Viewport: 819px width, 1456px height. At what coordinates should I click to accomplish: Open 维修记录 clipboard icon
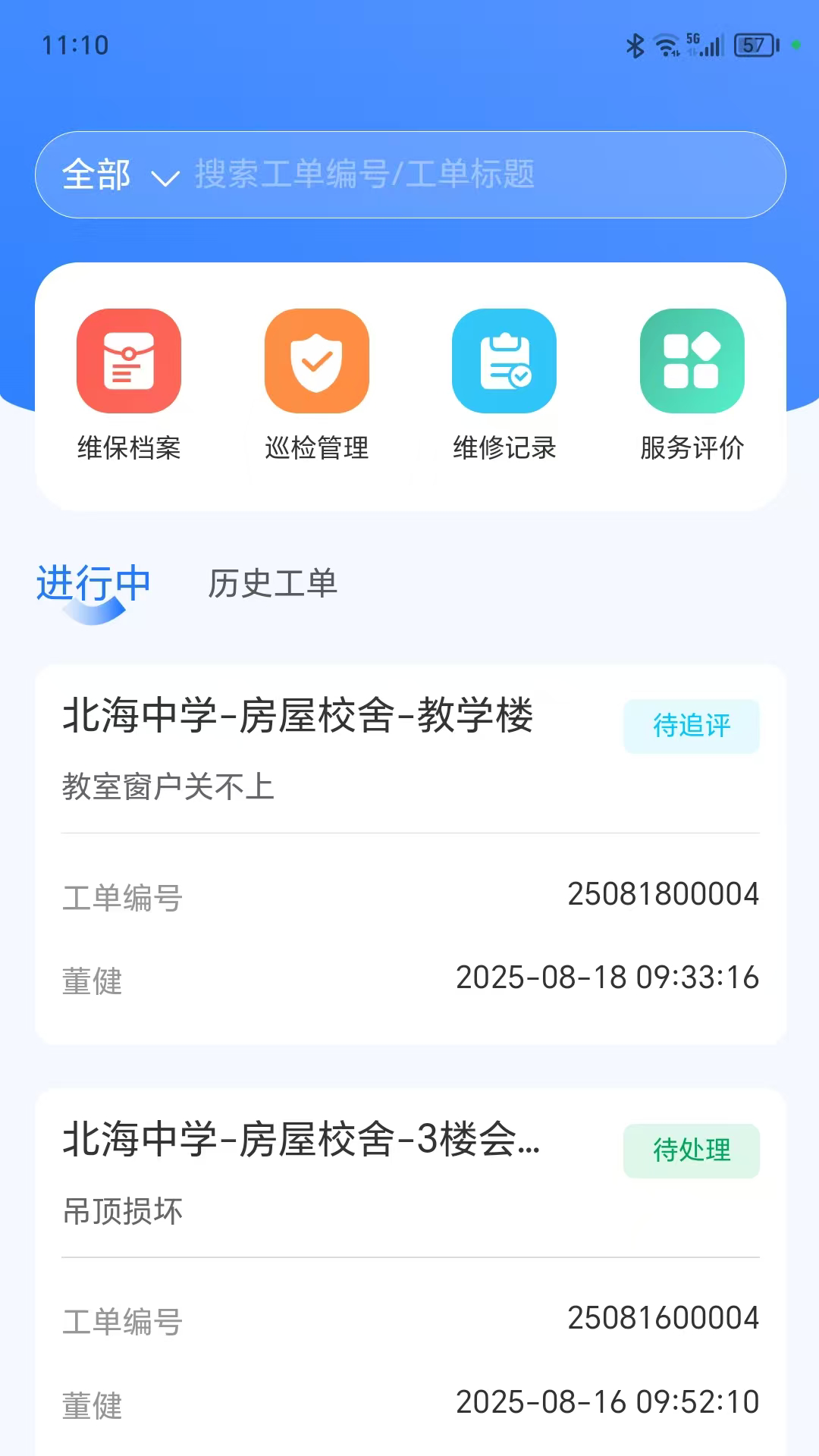pyautogui.click(x=504, y=362)
